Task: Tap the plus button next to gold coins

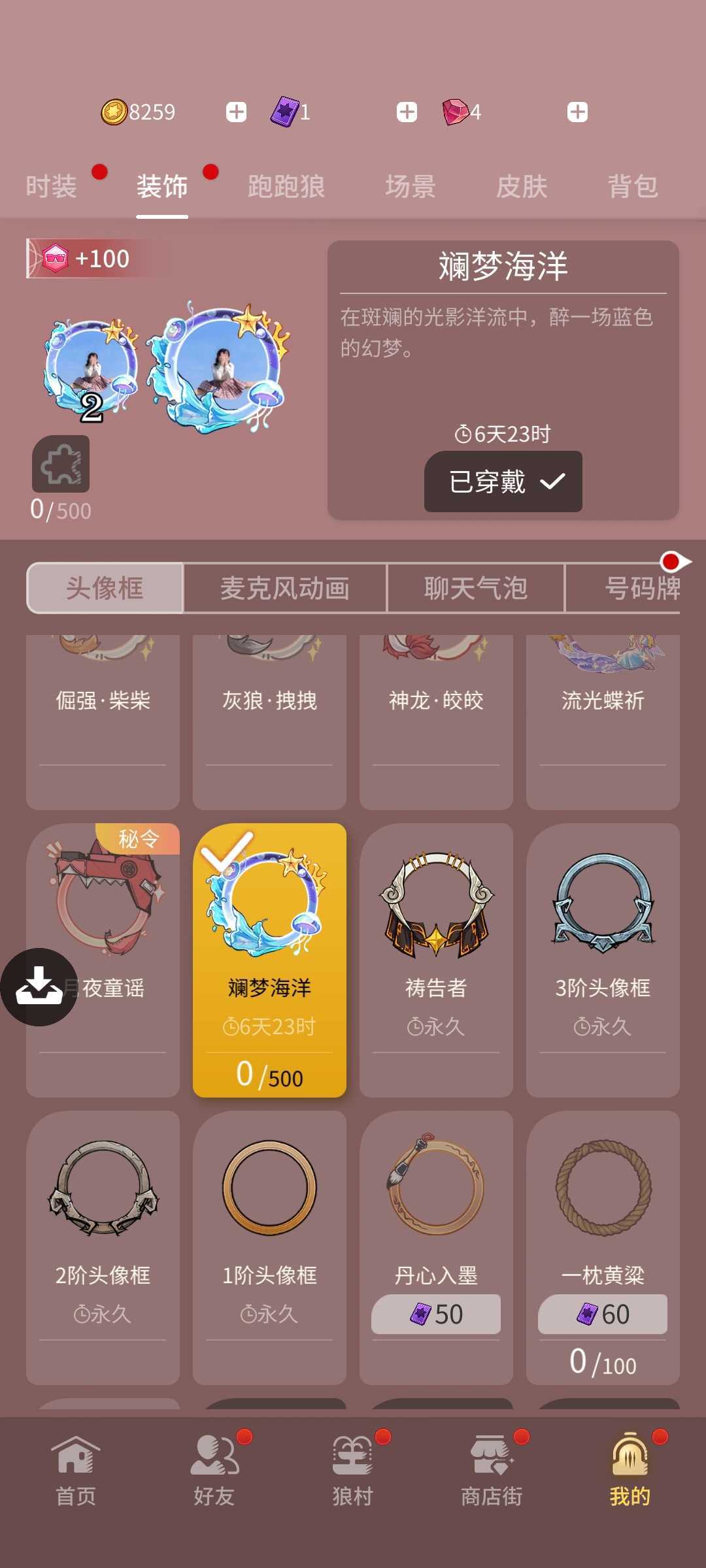Action: [x=236, y=112]
